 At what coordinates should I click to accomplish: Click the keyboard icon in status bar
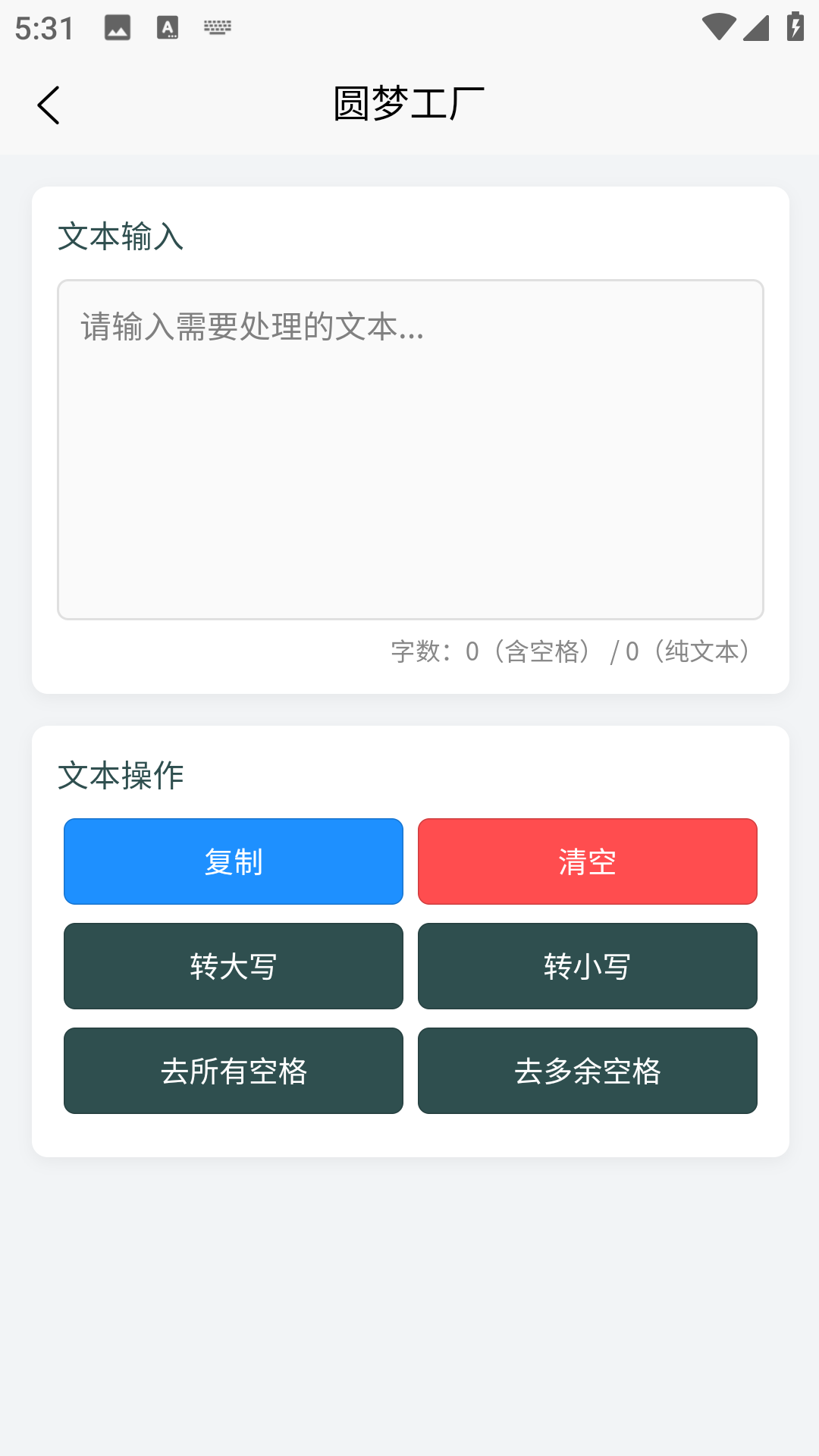(218, 27)
